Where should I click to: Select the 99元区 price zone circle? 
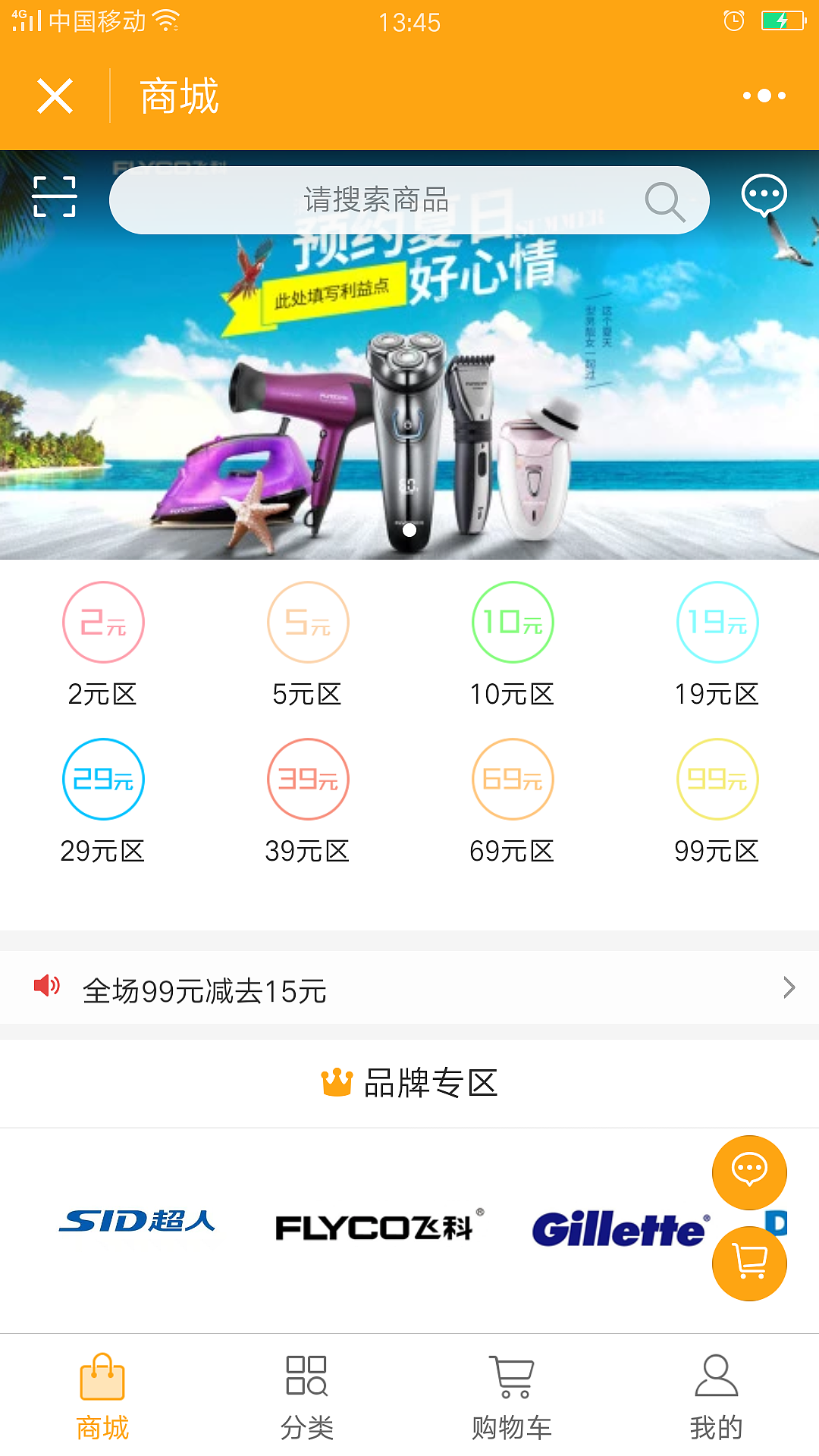click(716, 778)
